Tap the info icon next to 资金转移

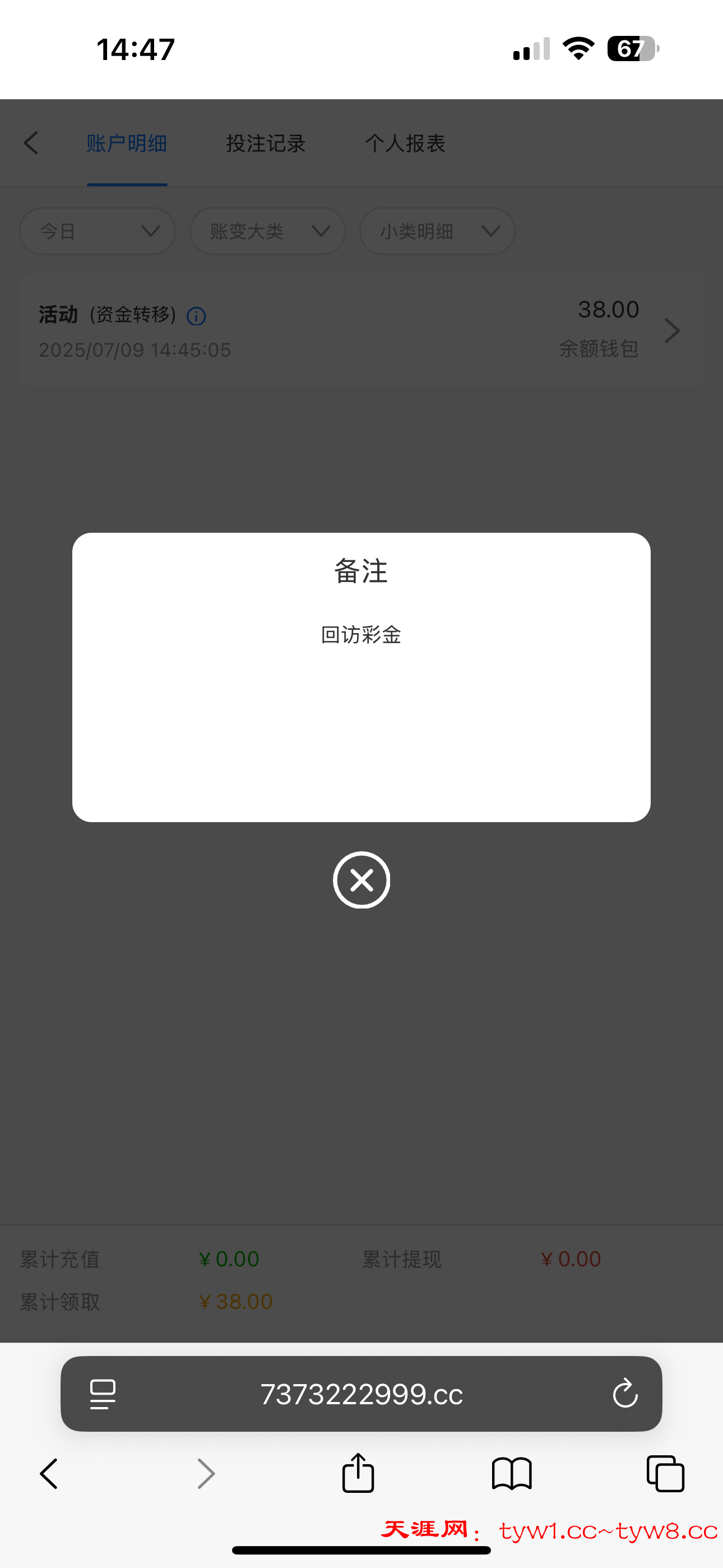(x=196, y=316)
